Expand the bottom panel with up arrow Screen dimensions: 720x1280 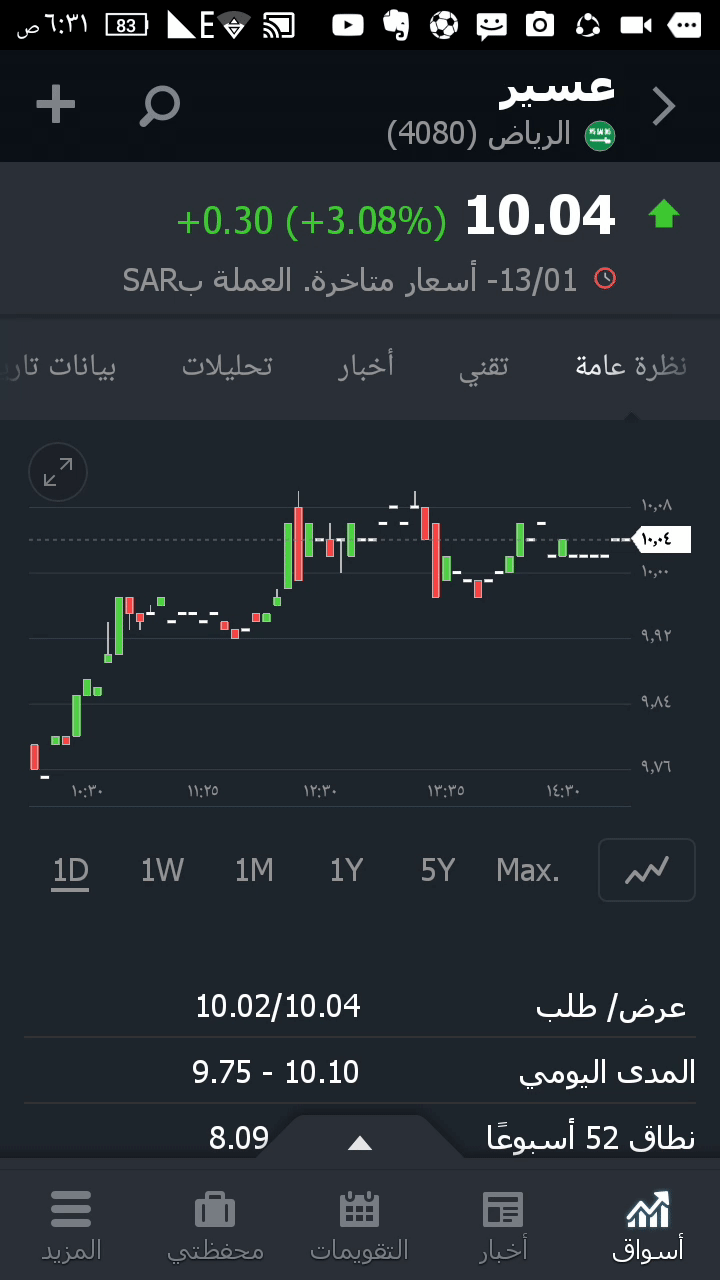[x=360, y=1143]
